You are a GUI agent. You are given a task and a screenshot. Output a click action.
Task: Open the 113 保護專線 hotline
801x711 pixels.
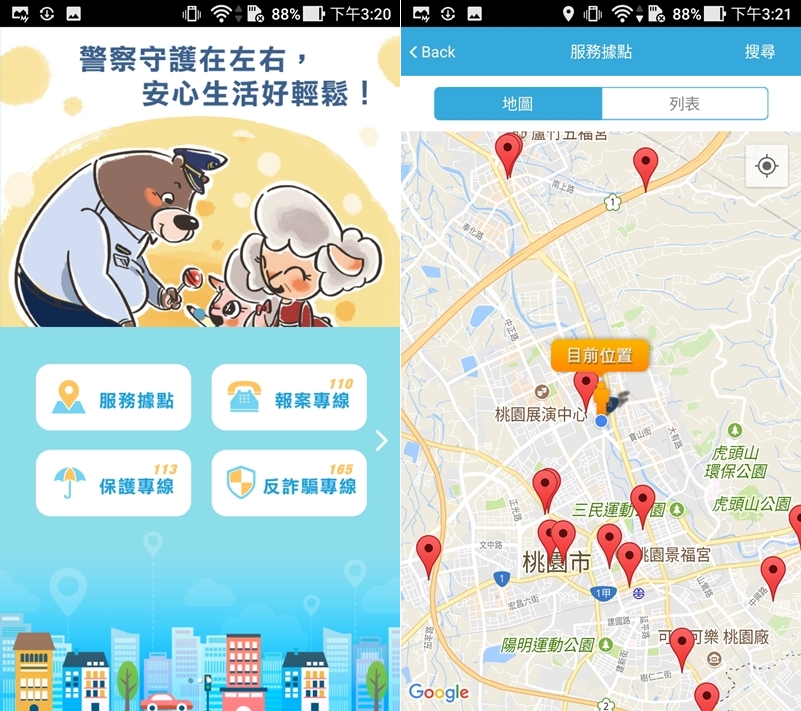tap(113, 484)
